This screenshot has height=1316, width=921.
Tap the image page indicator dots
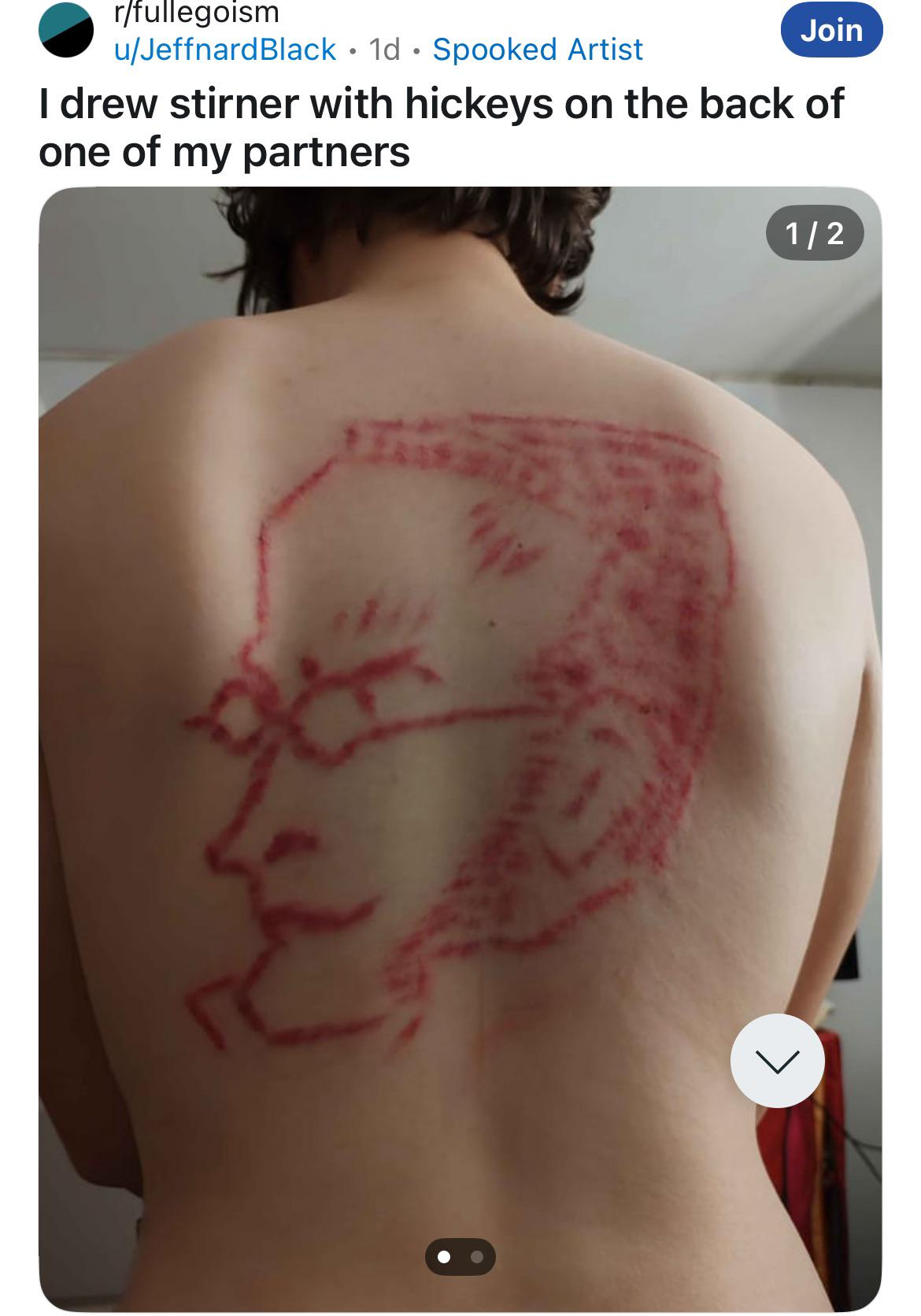click(460, 1257)
